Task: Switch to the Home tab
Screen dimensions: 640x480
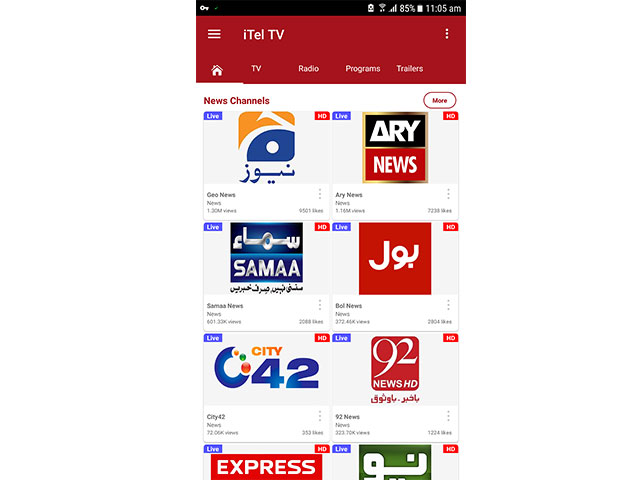Action: (x=217, y=70)
